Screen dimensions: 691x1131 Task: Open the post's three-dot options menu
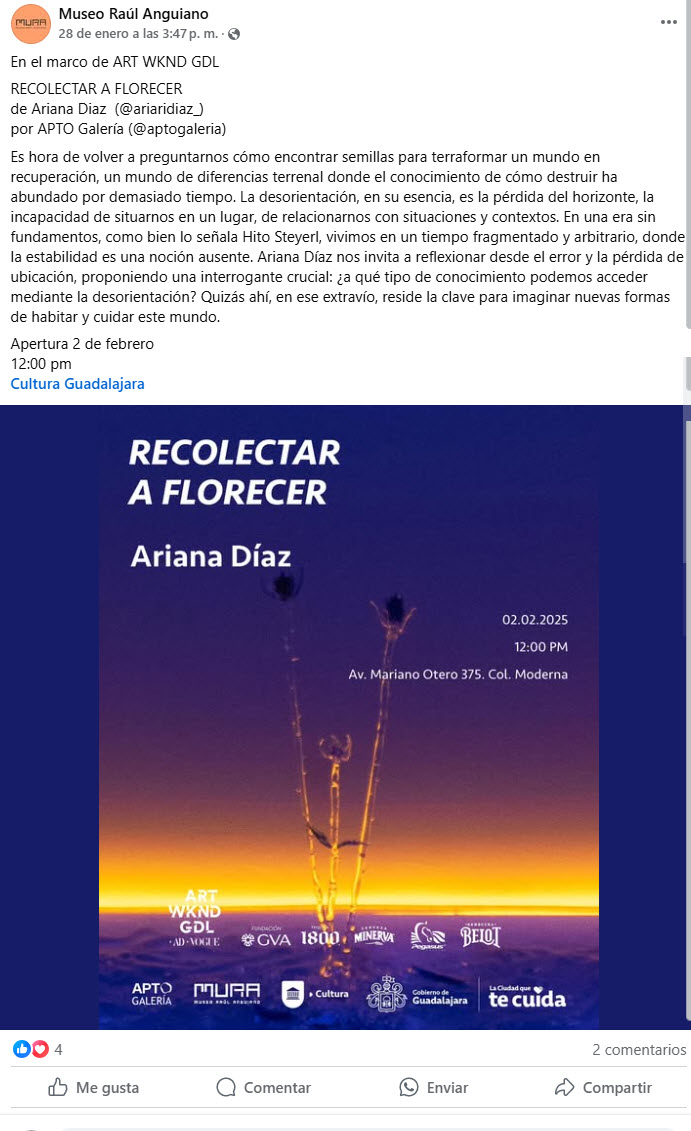click(669, 22)
